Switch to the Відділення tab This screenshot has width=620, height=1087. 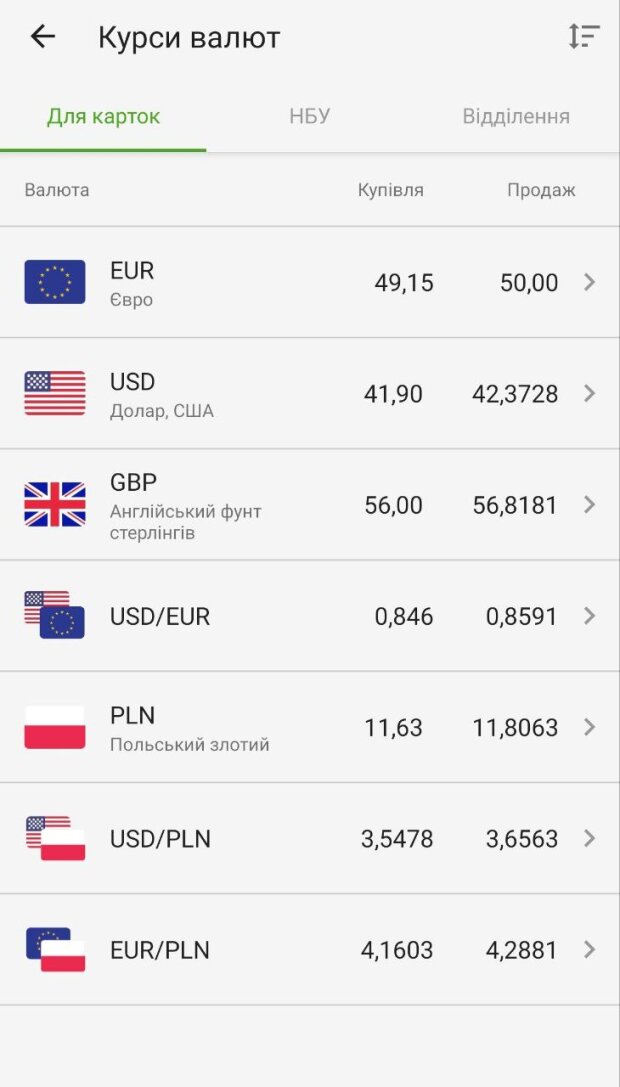pyautogui.click(x=515, y=117)
